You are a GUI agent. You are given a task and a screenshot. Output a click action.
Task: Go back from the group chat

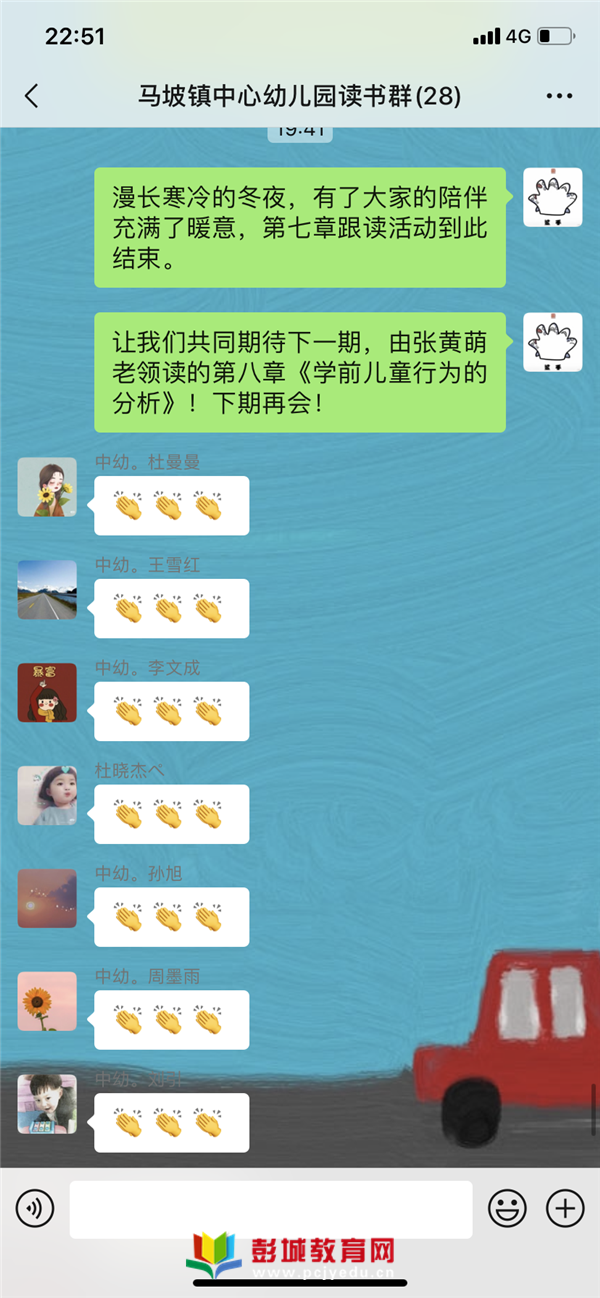[x=32, y=96]
